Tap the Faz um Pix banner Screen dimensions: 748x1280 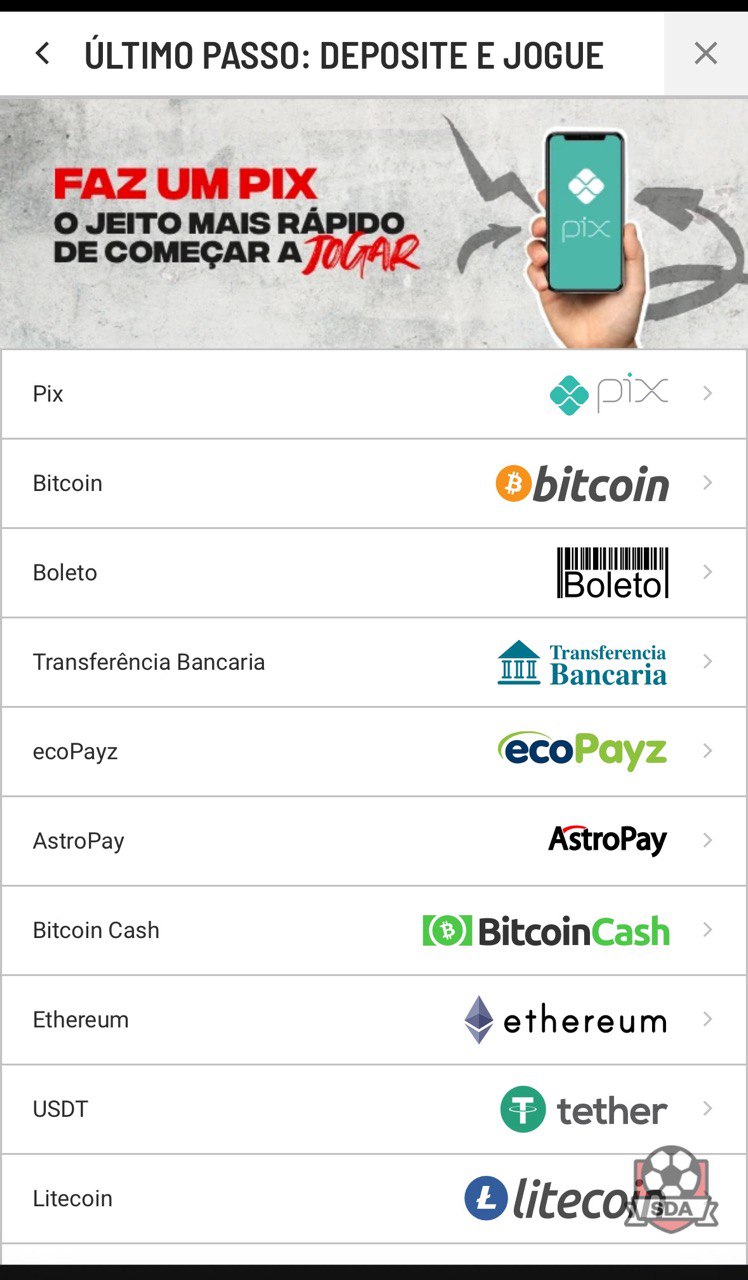point(373,223)
